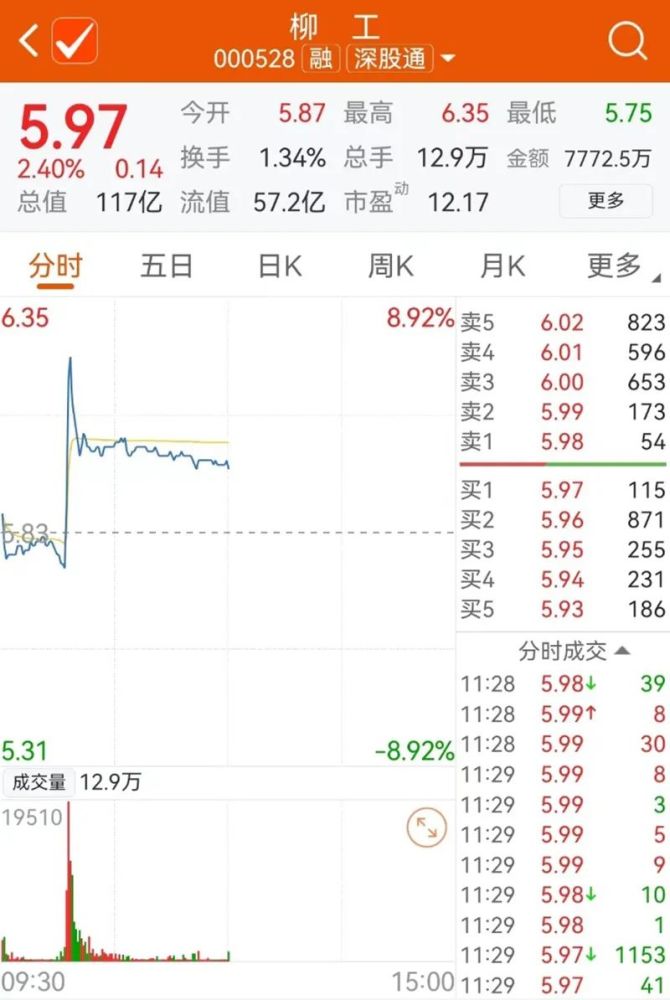Toggle the watchlist checkmark icon
The image size is (670, 1000).
75,41
